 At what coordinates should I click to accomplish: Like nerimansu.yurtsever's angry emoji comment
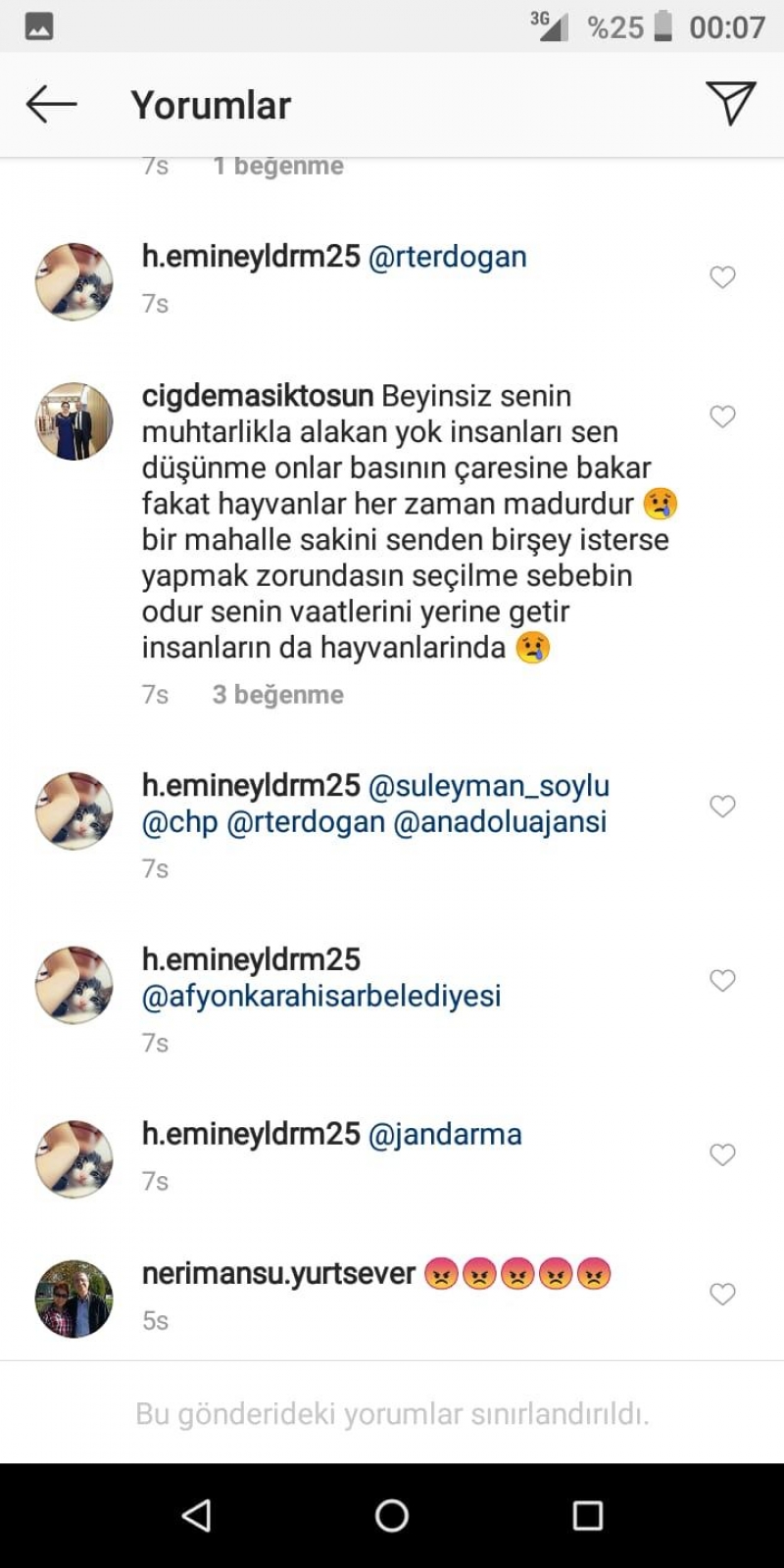[722, 1295]
